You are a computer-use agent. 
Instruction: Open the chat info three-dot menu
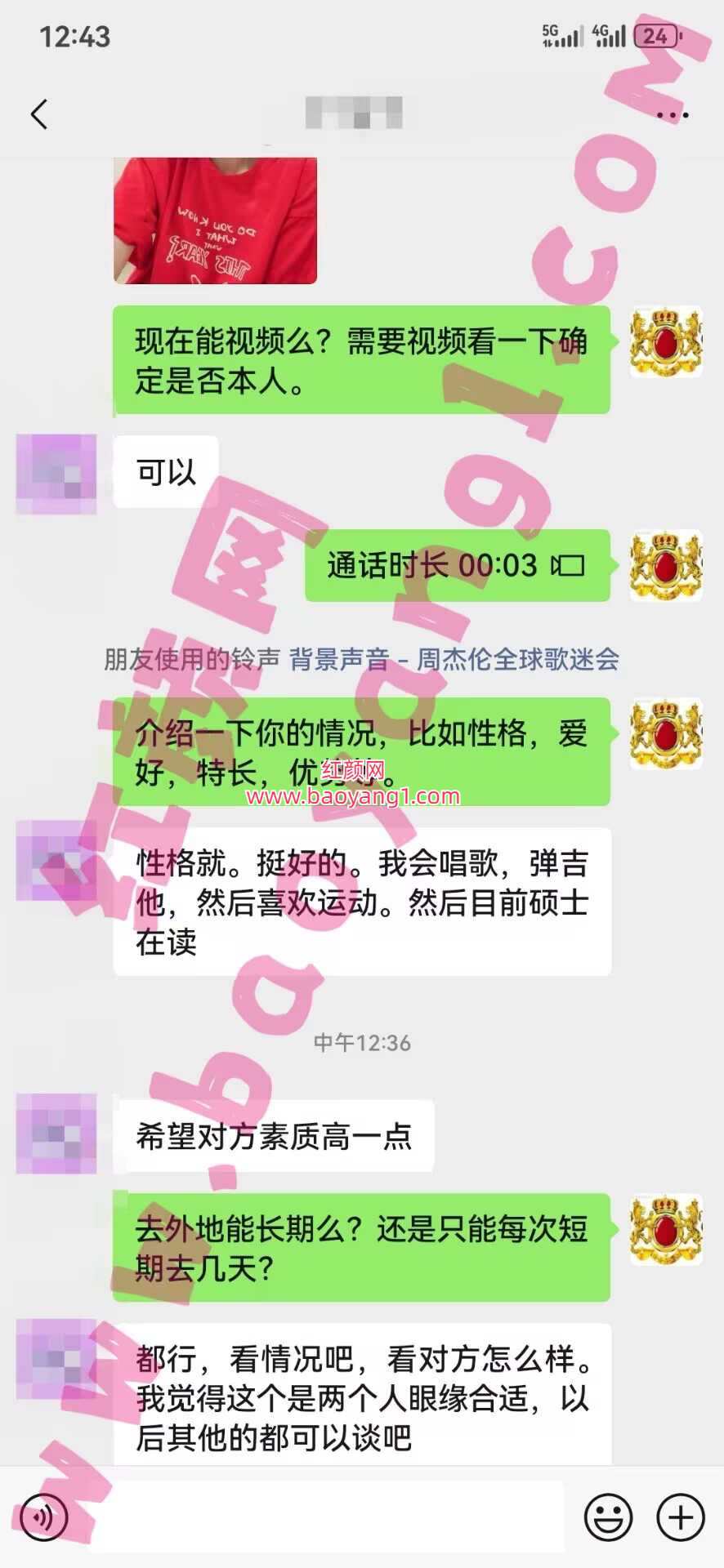672,115
